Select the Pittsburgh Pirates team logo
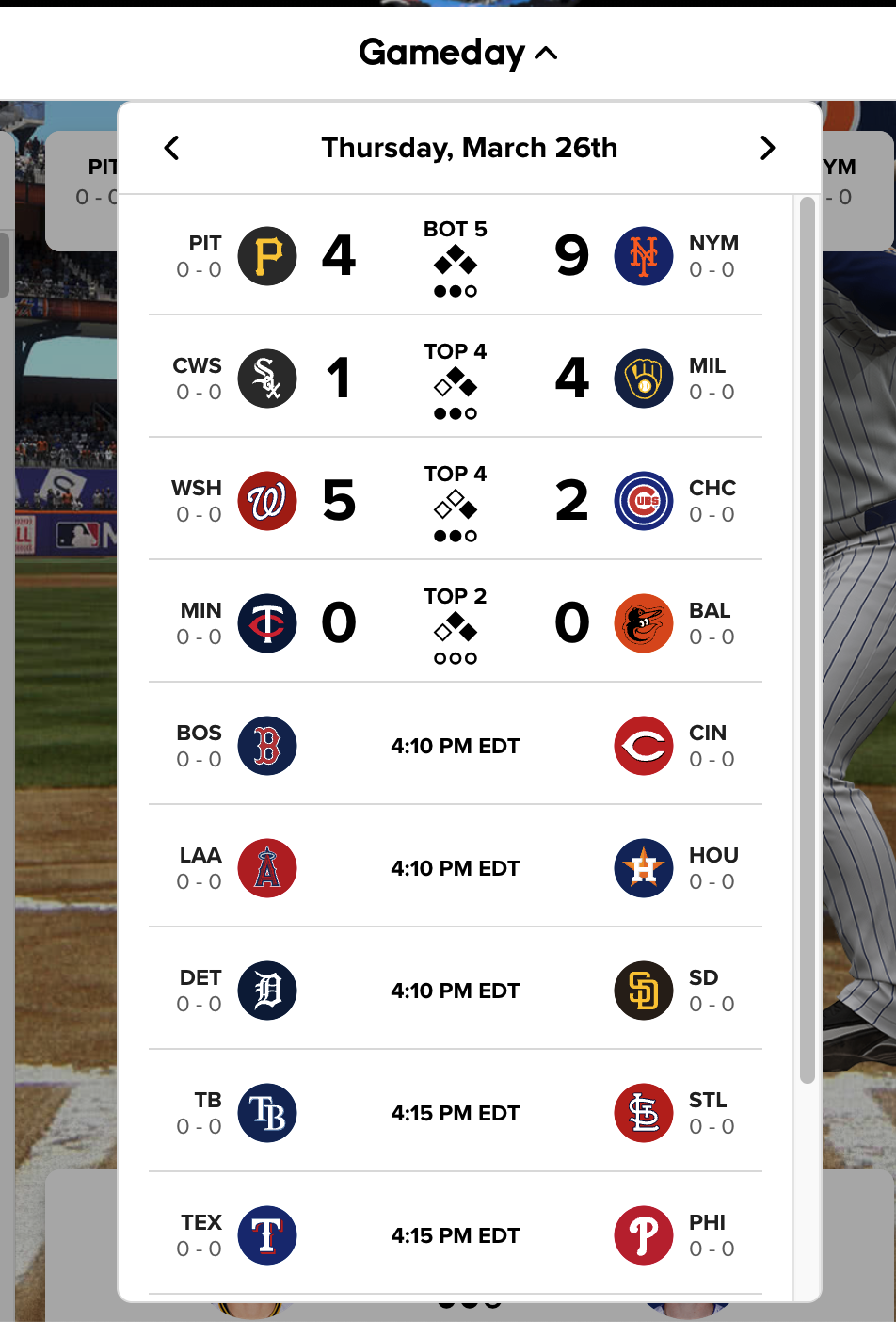 click(x=266, y=255)
